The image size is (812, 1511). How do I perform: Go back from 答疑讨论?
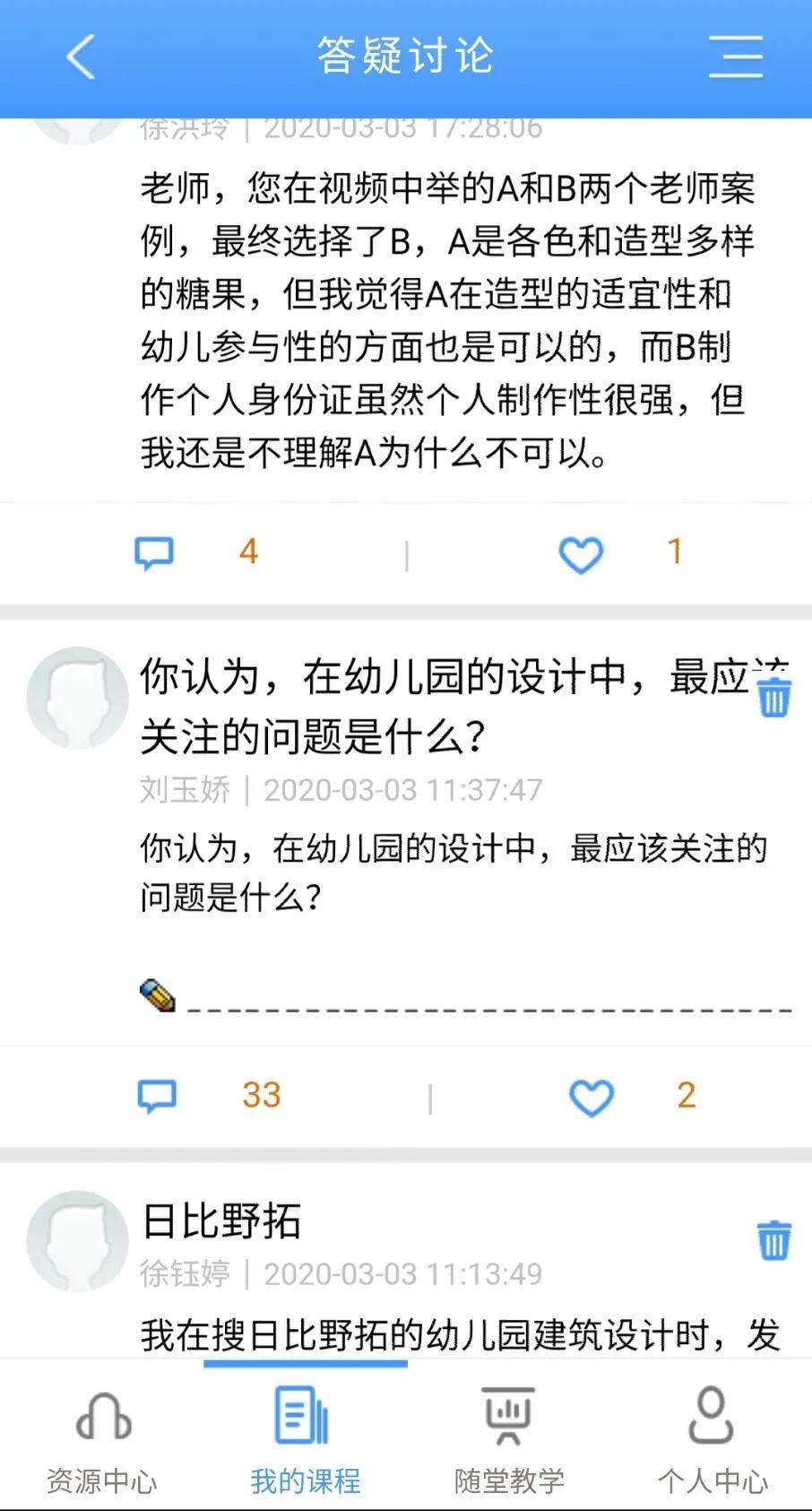point(81,58)
